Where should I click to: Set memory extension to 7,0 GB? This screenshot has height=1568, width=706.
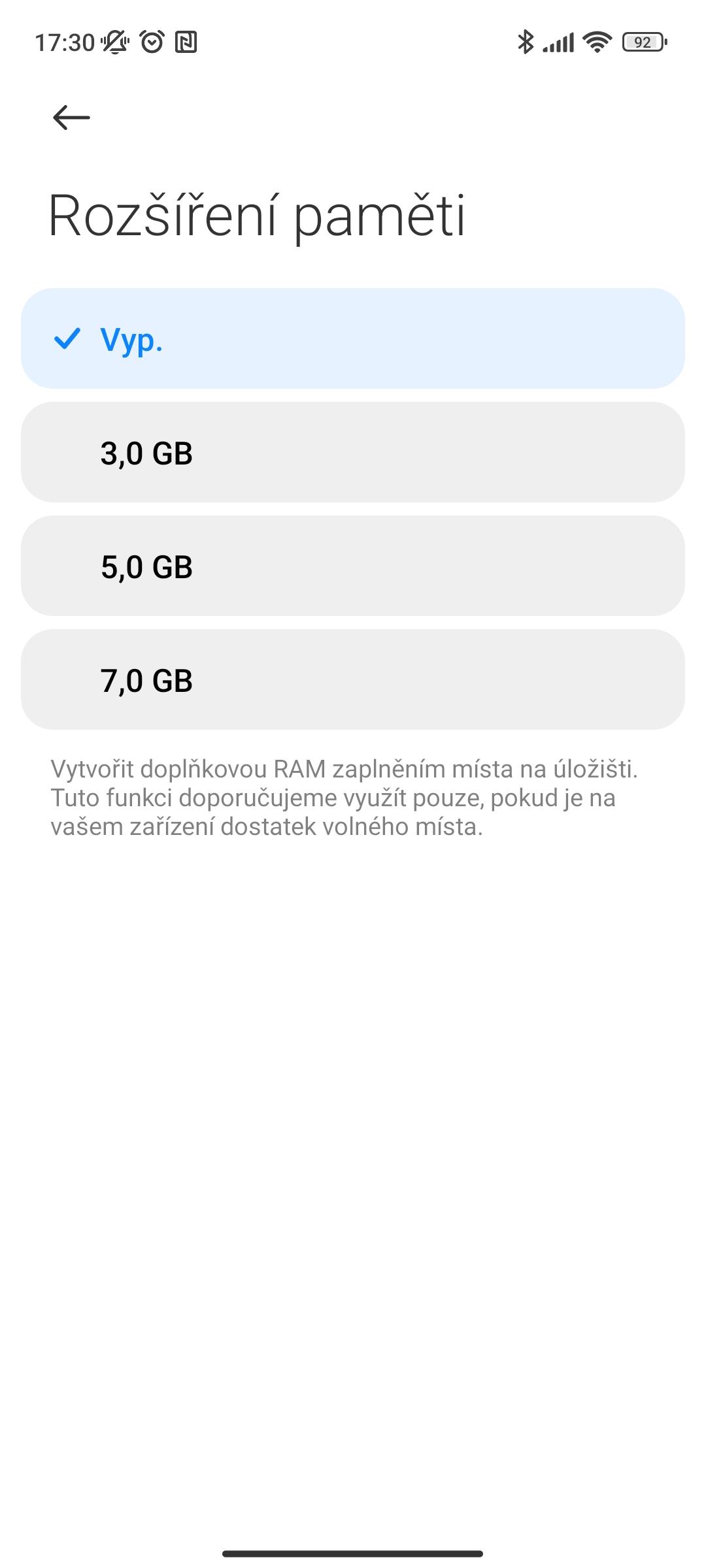[x=353, y=679]
